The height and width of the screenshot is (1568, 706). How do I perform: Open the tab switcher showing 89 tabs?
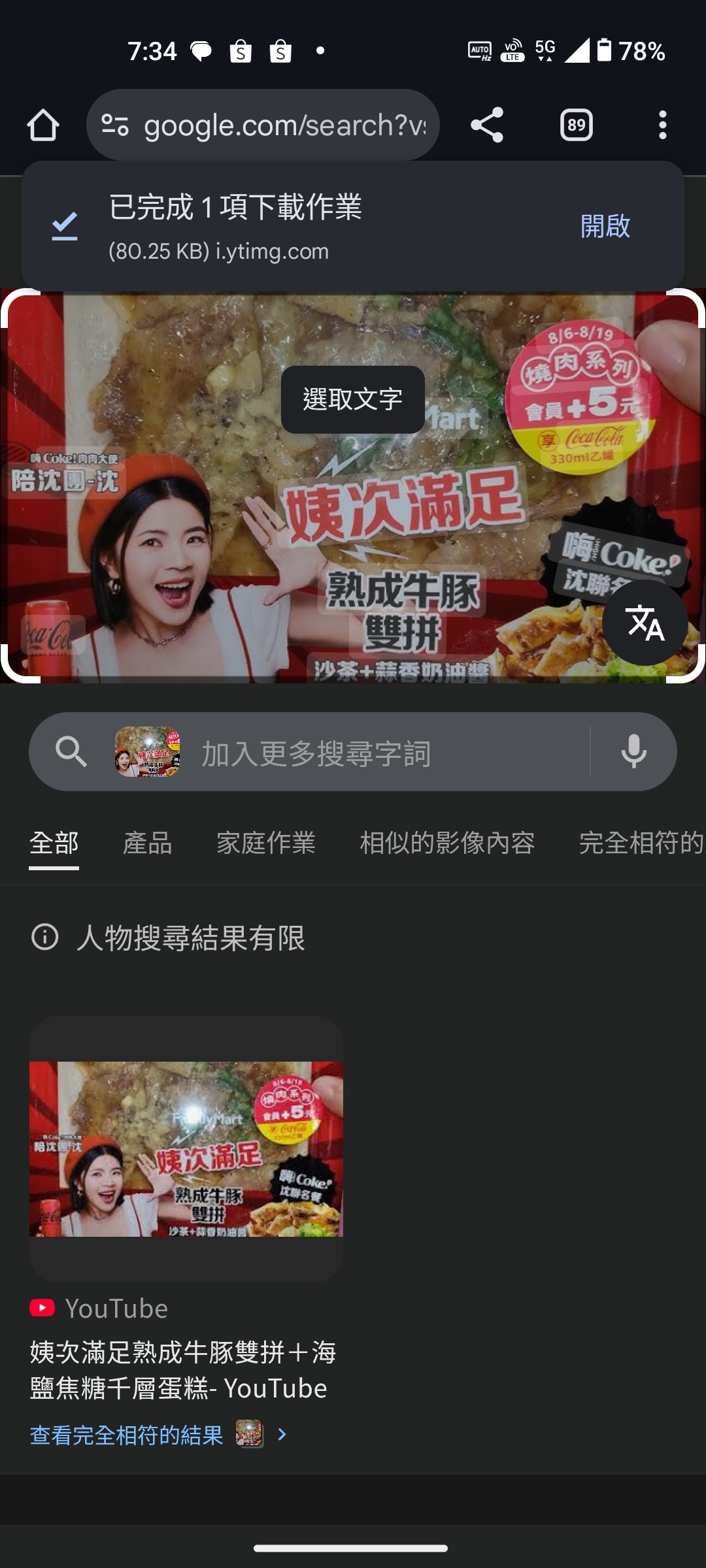[576, 125]
